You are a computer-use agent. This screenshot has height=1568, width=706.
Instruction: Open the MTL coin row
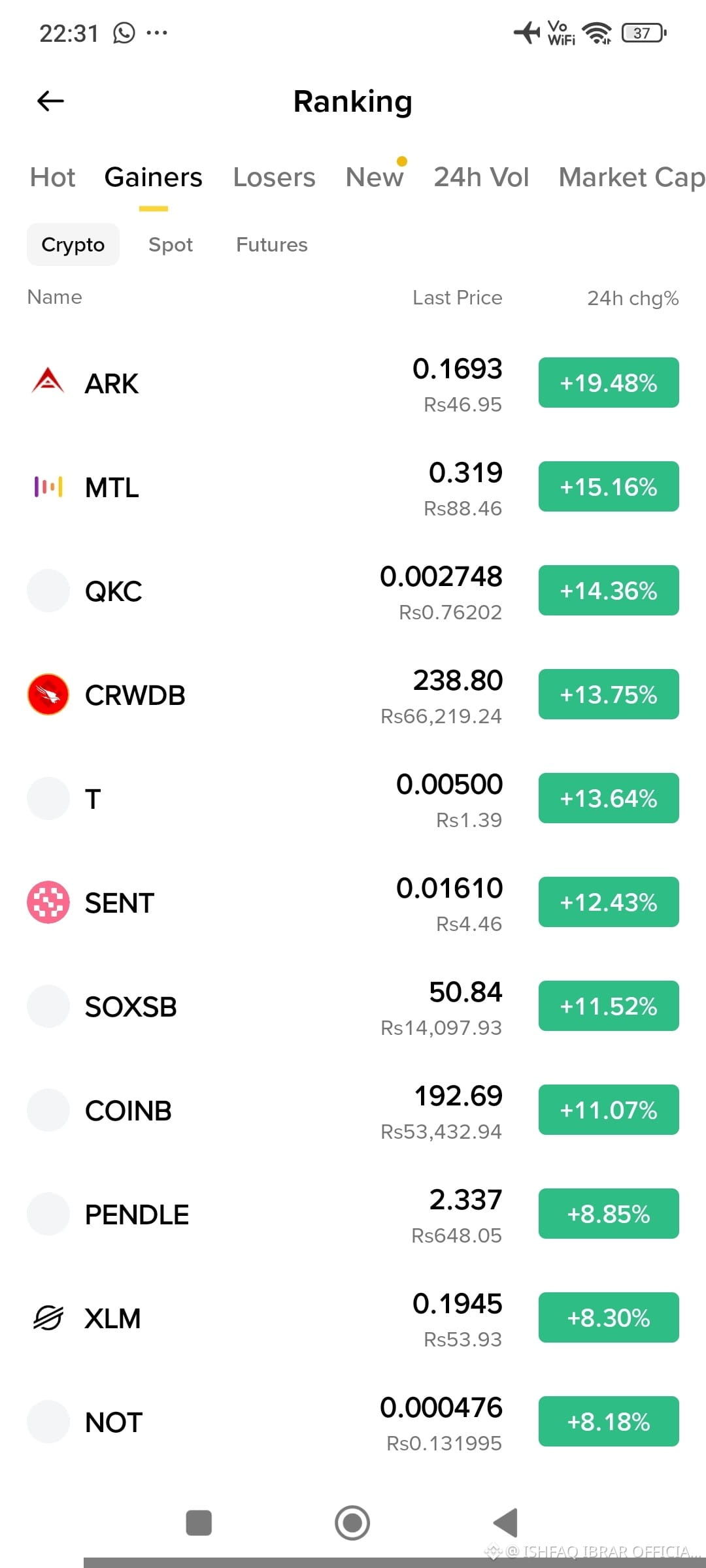pyautogui.click(x=353, y=487)
